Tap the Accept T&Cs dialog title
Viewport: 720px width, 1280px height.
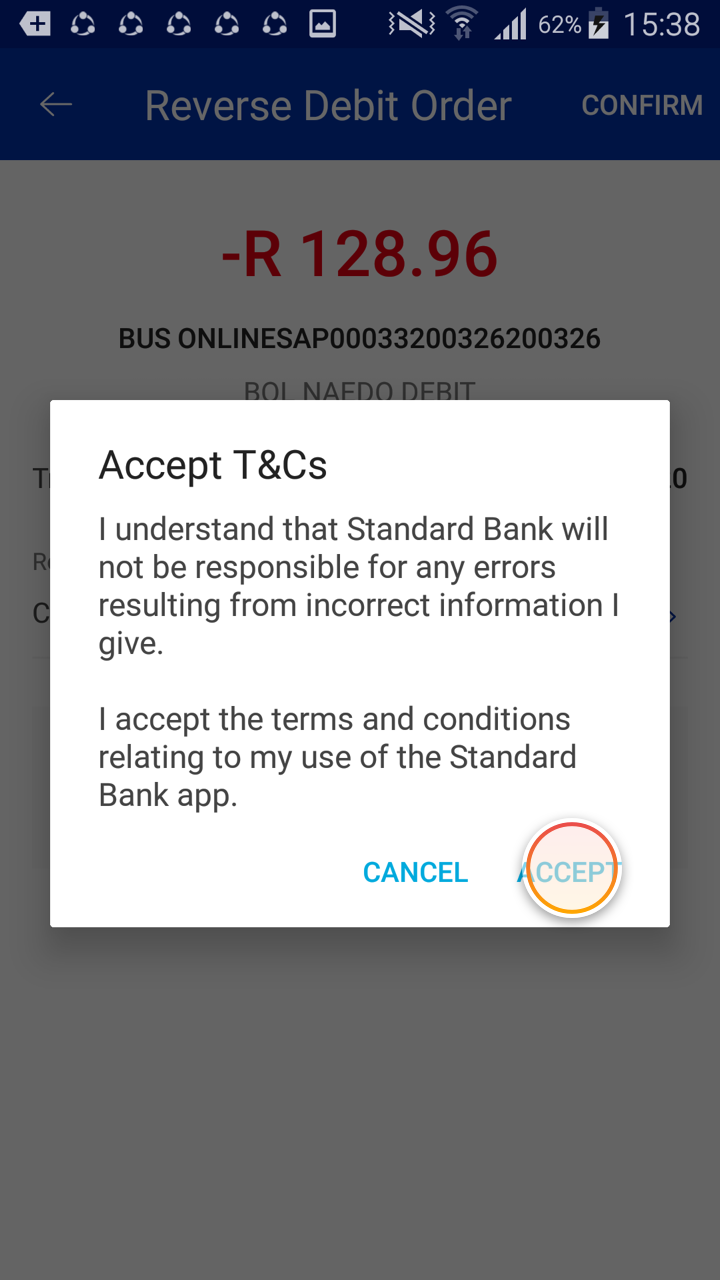pos(213,465)
